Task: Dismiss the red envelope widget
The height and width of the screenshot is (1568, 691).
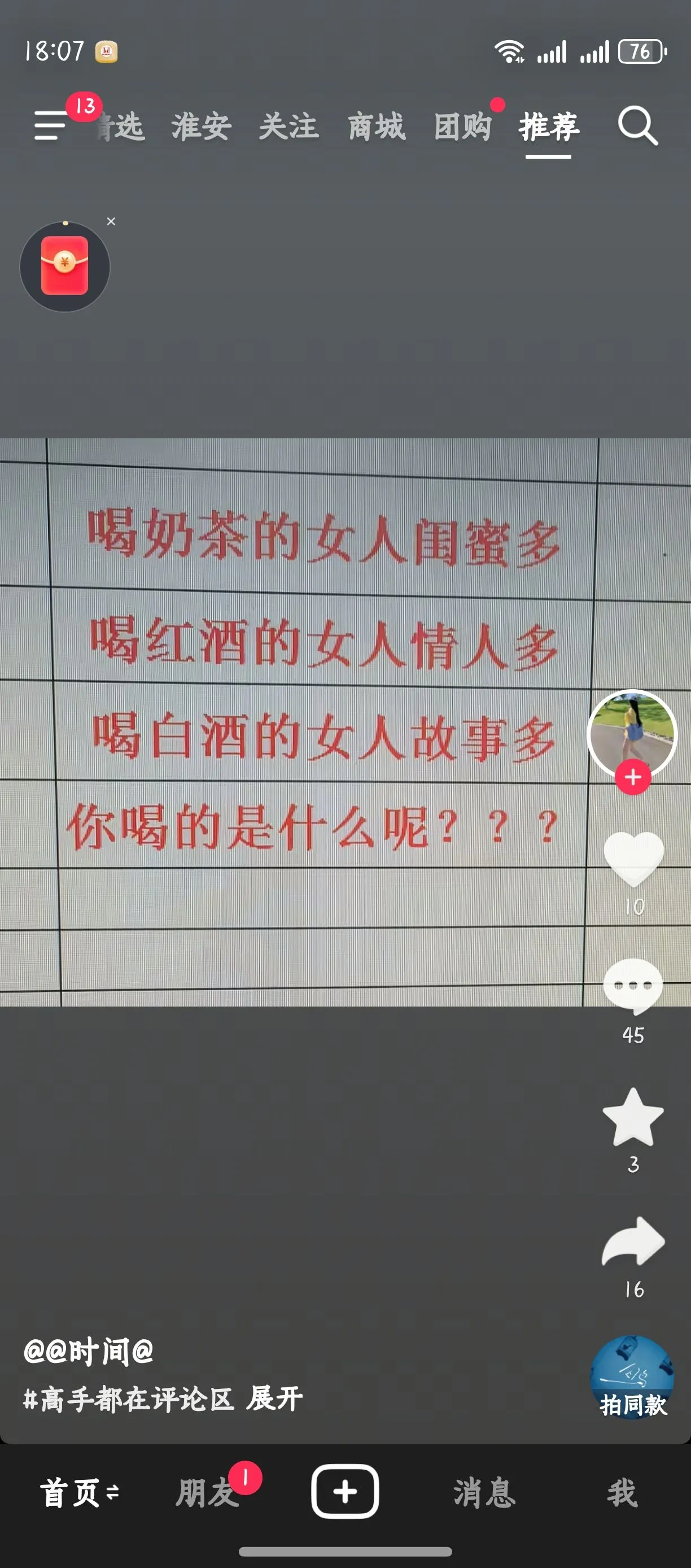Action: click(x=111, y=221)
